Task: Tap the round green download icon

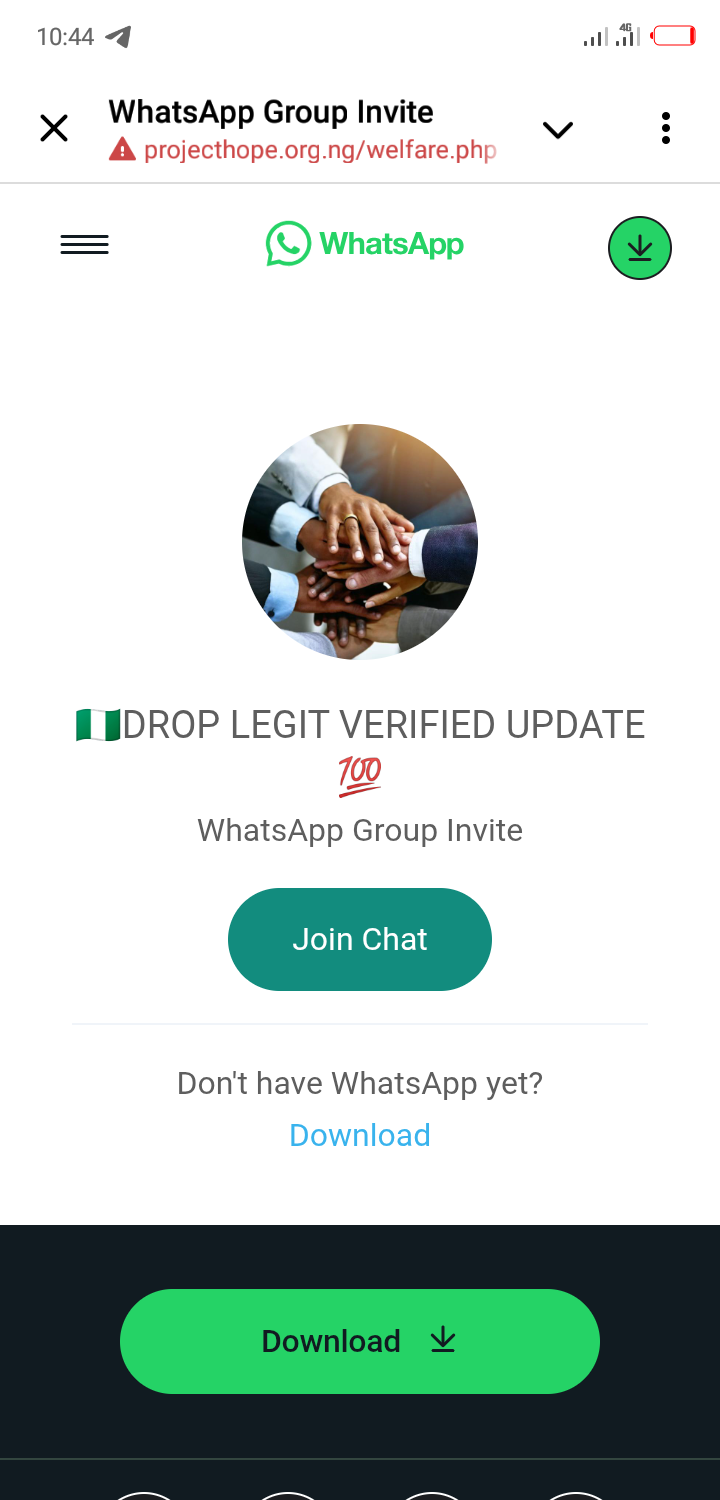Action: [639, 248]
